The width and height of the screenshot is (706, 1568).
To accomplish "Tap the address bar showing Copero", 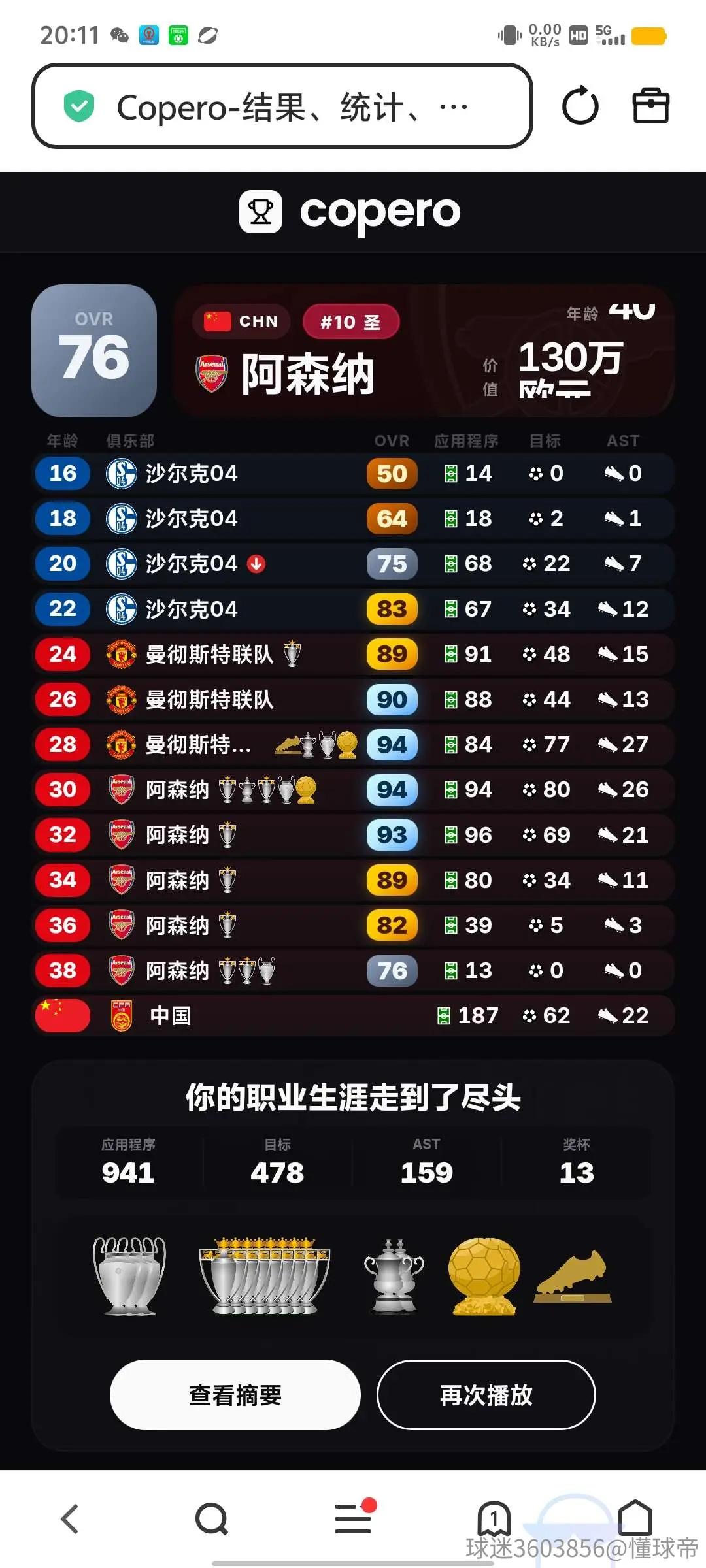I will [x=282, y=106].
